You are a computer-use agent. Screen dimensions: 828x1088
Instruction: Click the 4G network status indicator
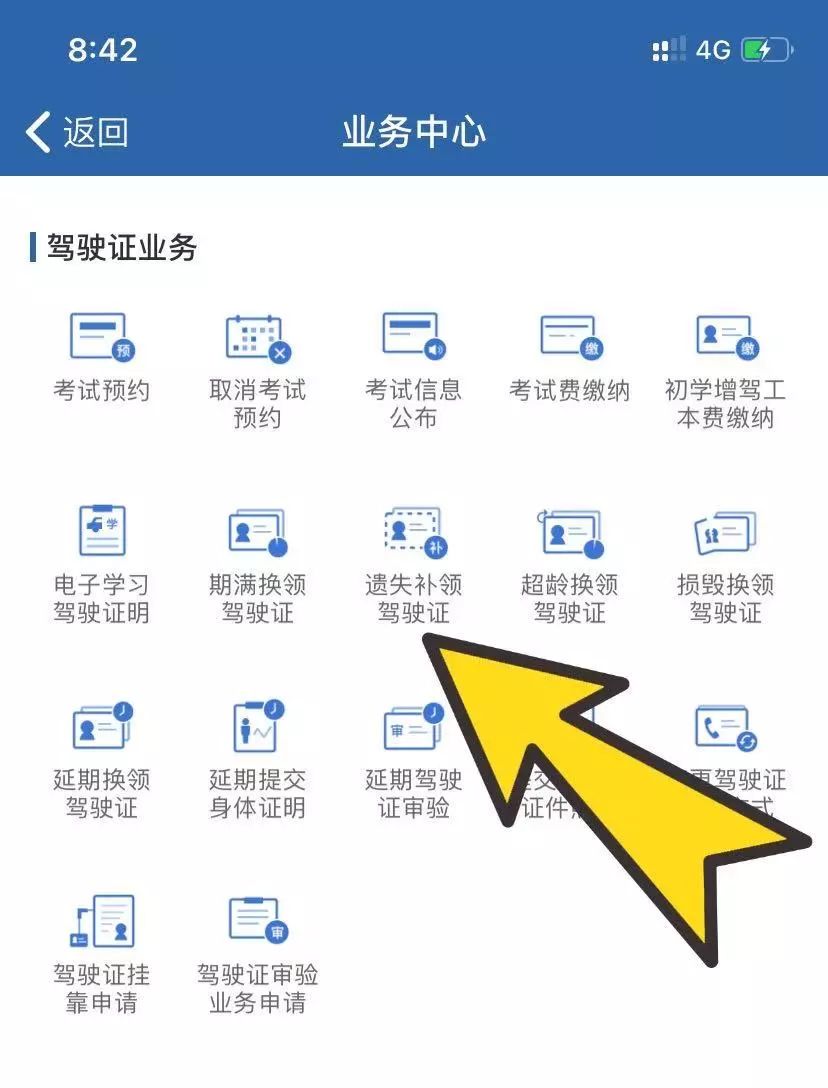712,48
